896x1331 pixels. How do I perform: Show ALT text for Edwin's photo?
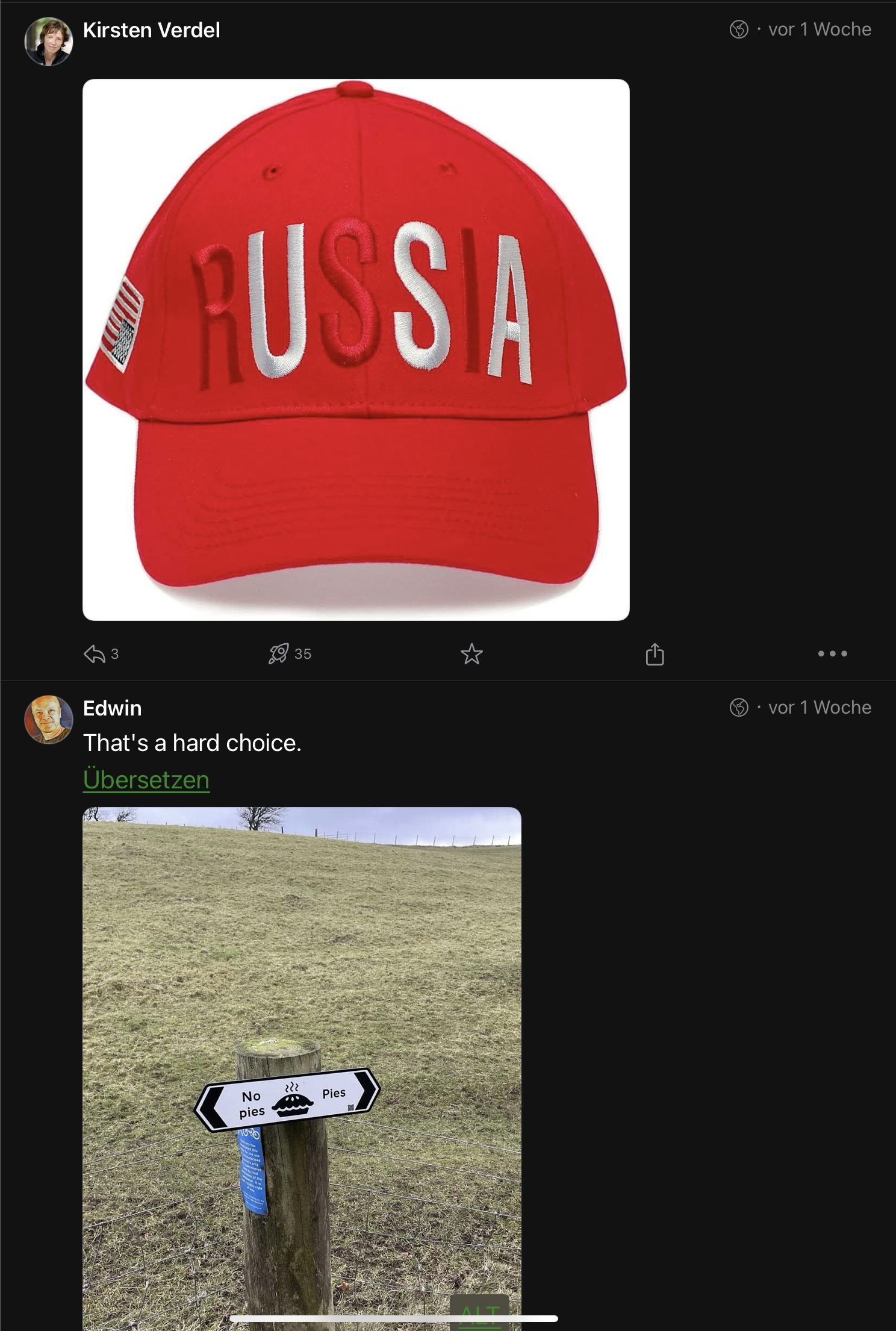[480, 1314]
